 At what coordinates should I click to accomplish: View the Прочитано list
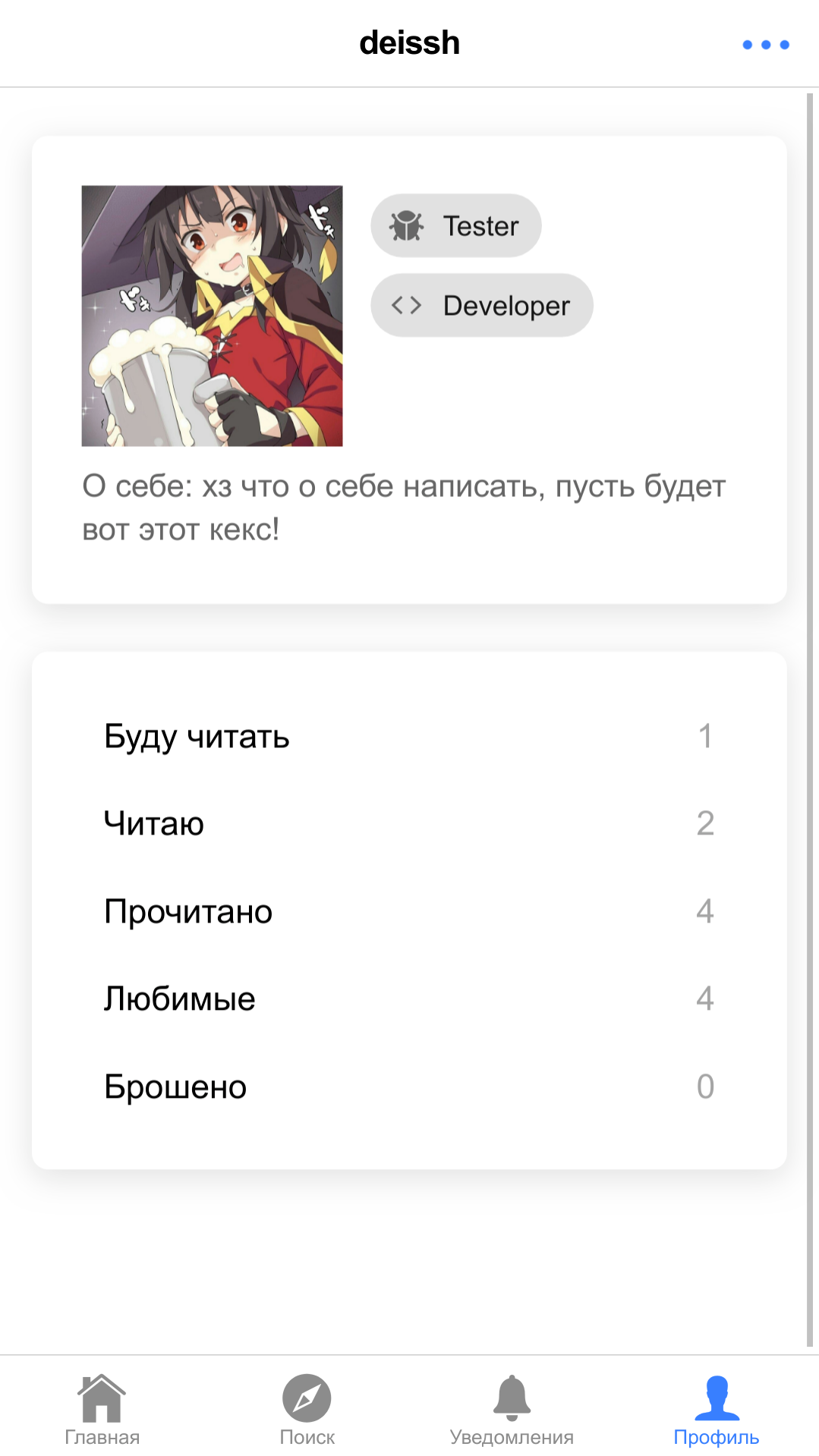(x=409, y=911)
